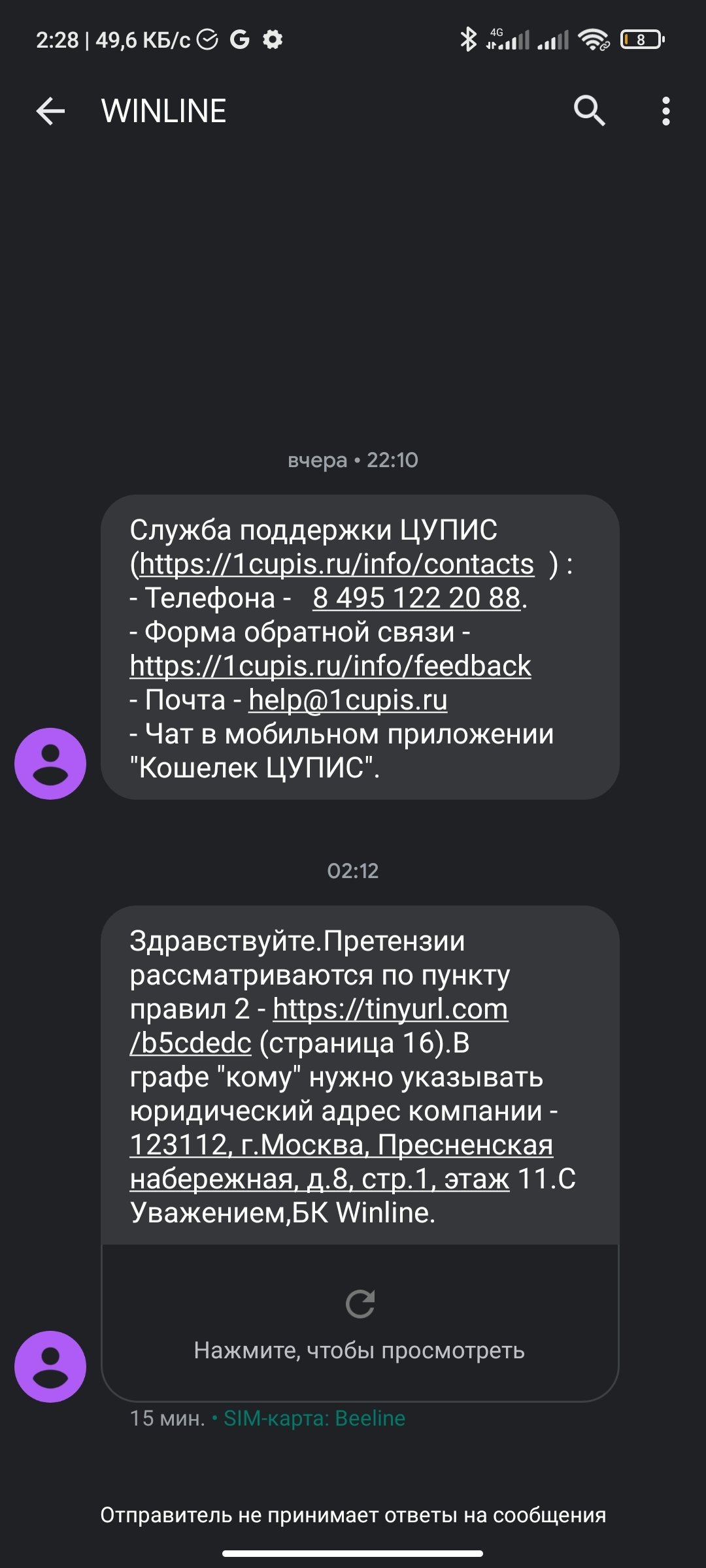This screenshot has height=1568, width=706.
Task: Go back to the conversations list
Action: 50,111
